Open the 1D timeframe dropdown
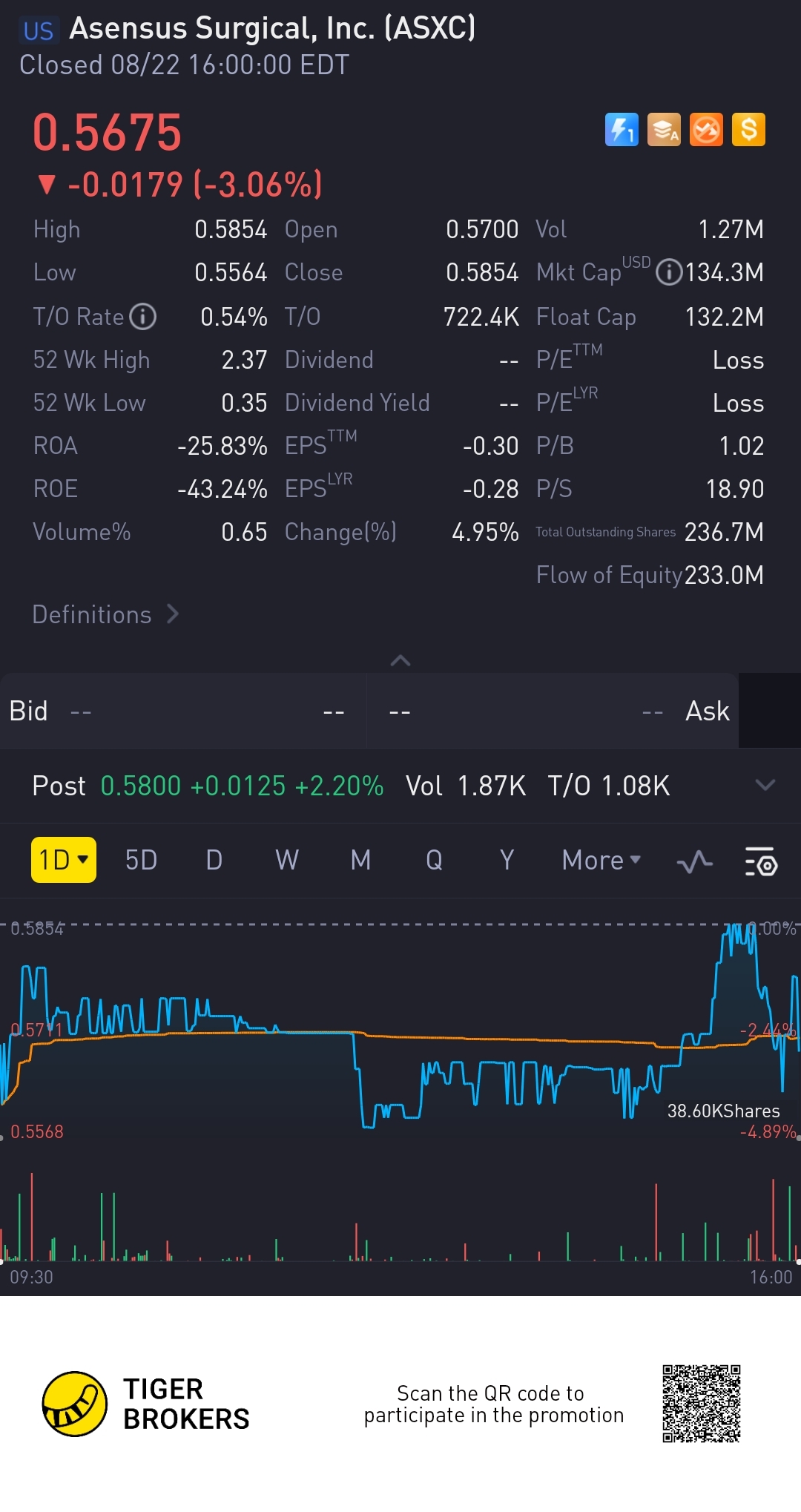This screenshot has width=801, height=1512. click(x=64, y=860)
